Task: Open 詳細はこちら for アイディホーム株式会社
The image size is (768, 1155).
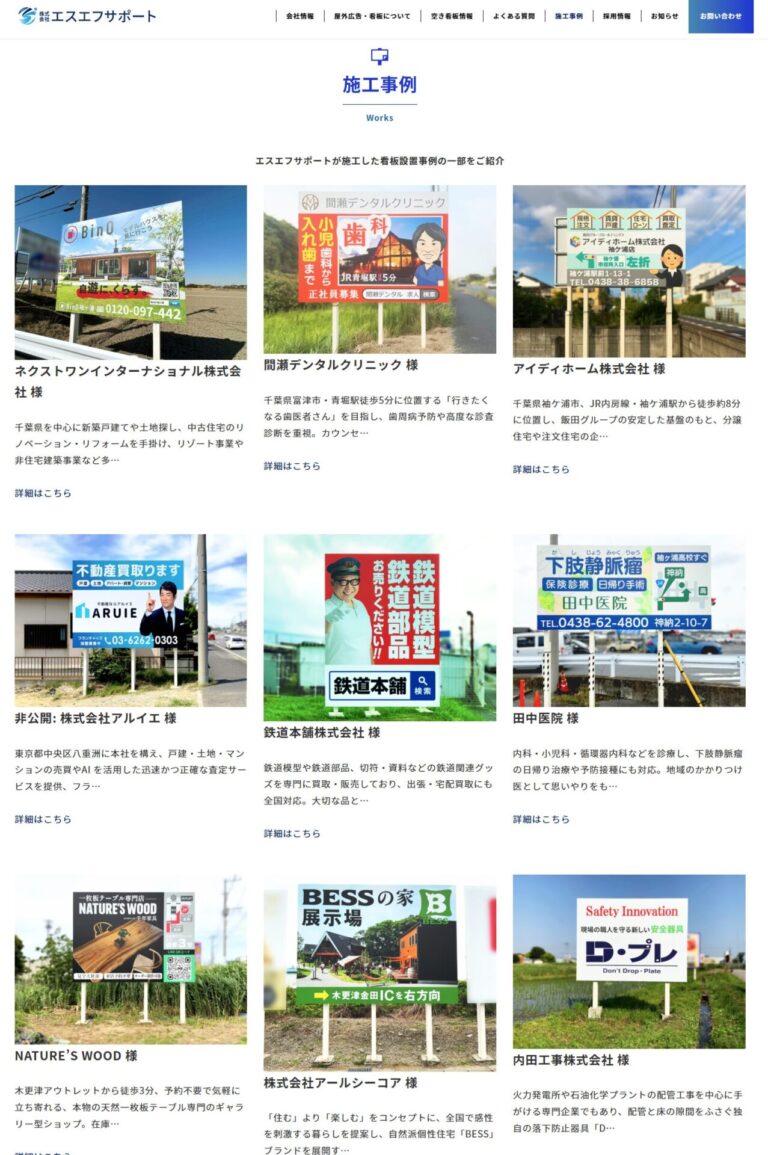Action: pyautogui.click(x=541, y=469)
